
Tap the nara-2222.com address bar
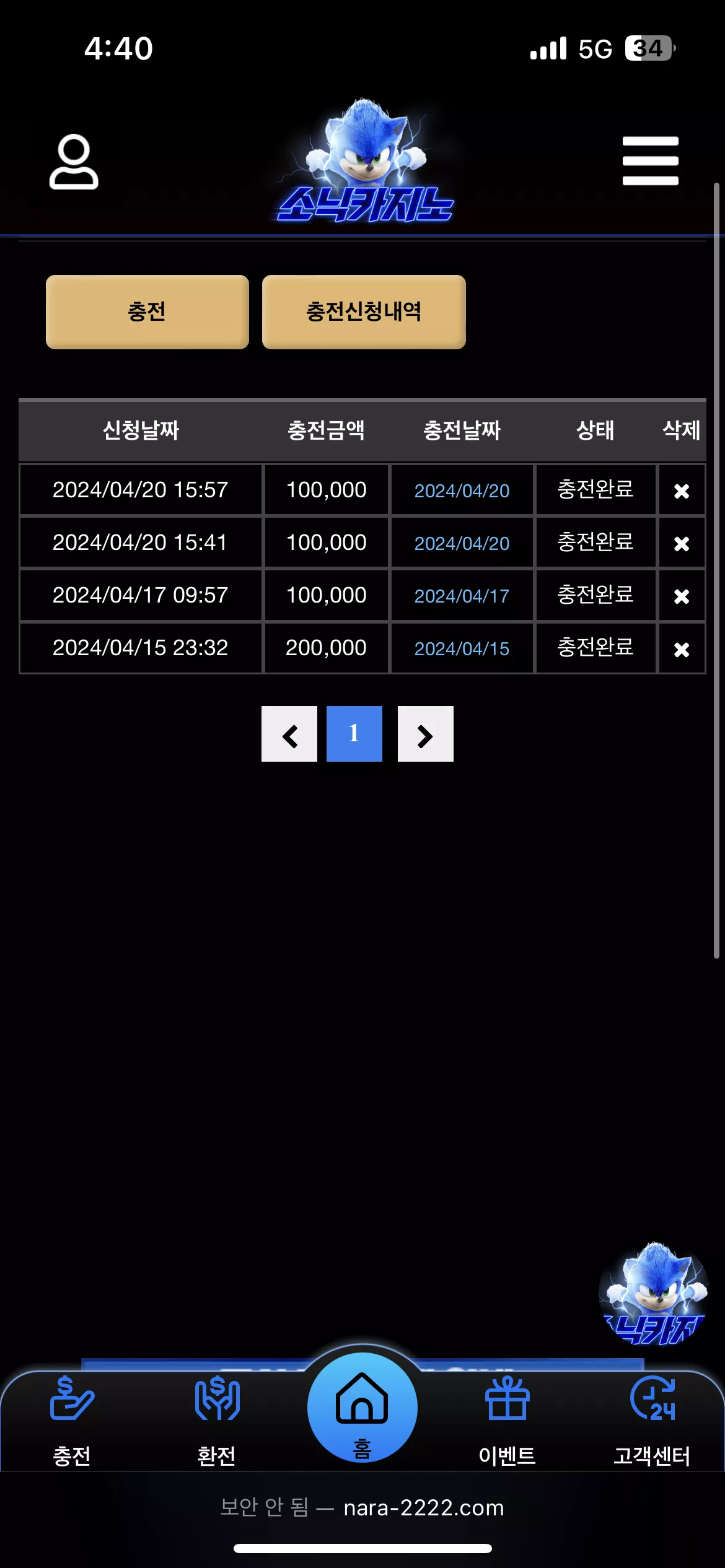point(362,1507)
